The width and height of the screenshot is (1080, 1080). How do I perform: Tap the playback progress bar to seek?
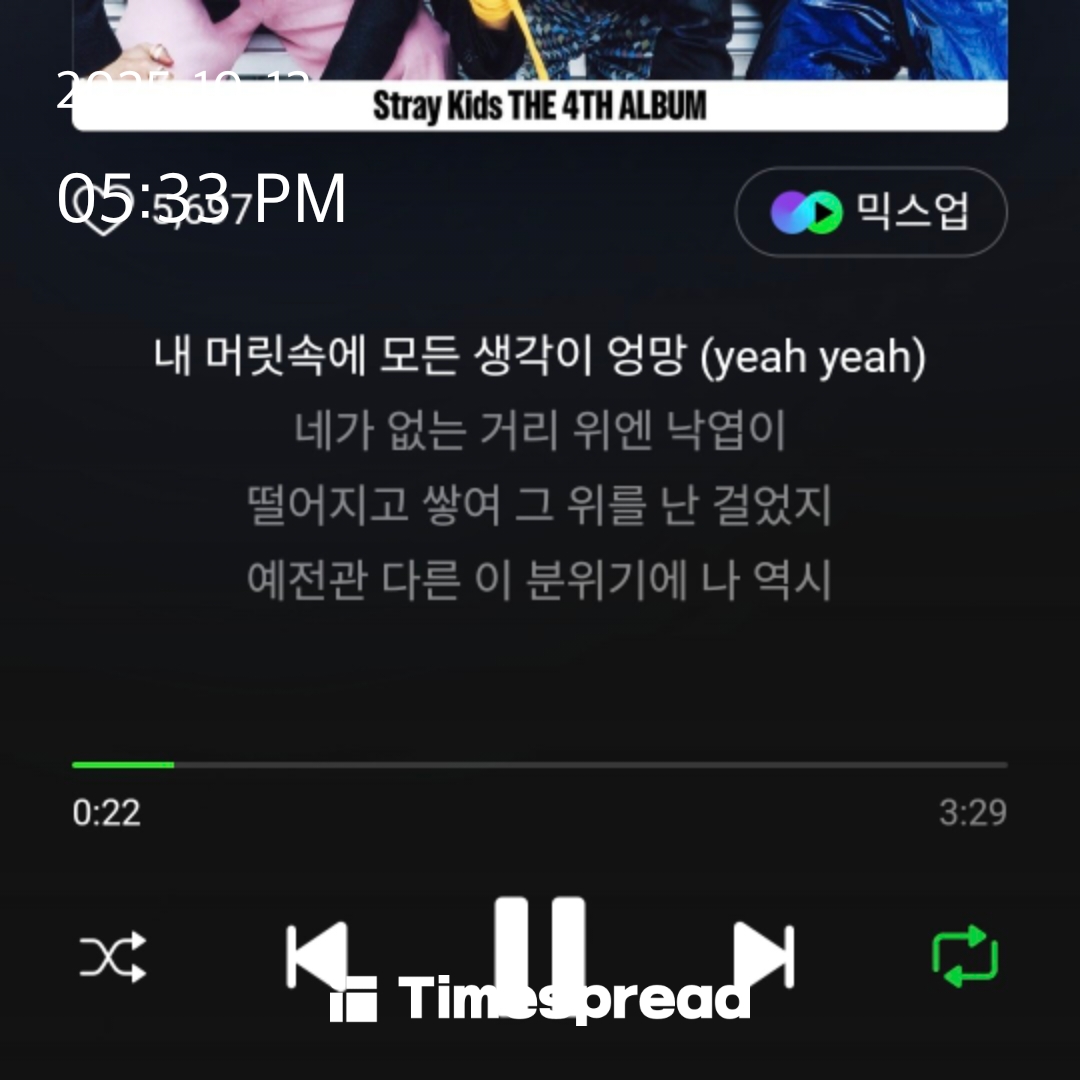pos(540,765)
